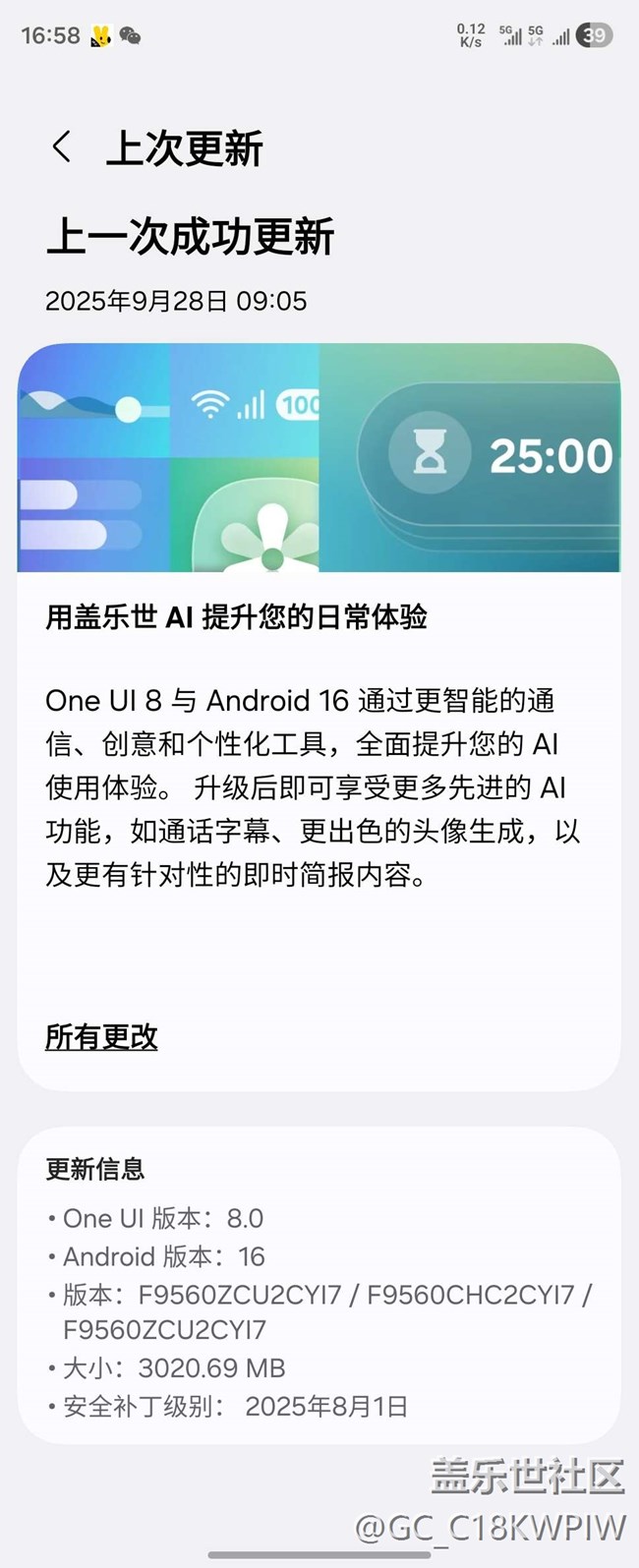This screenshot has height=1568, width=639.
Task: Go back from the 上次更新 page
Action: (61, 147)
